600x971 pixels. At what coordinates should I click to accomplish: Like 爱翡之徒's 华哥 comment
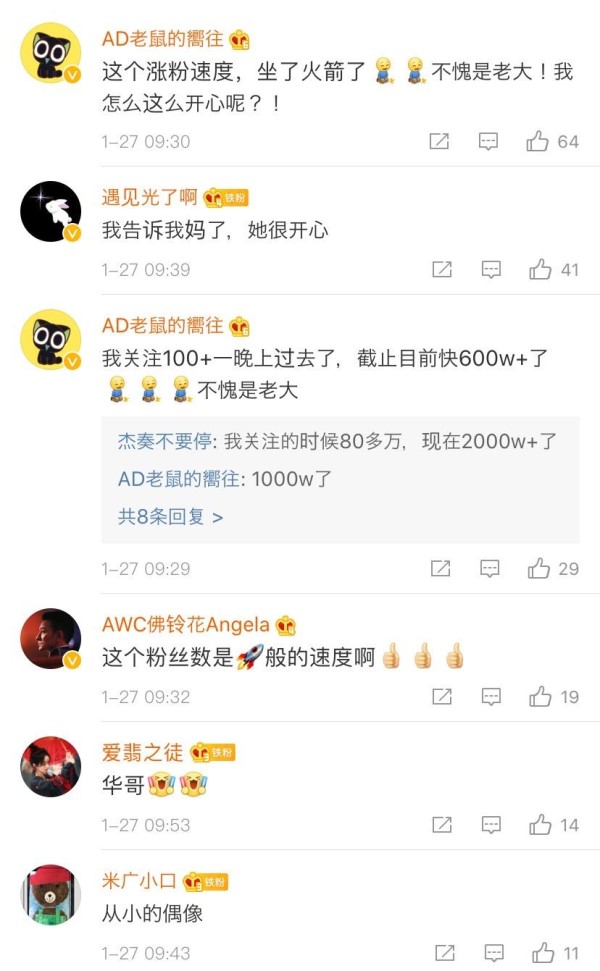[x=541, y=825]
